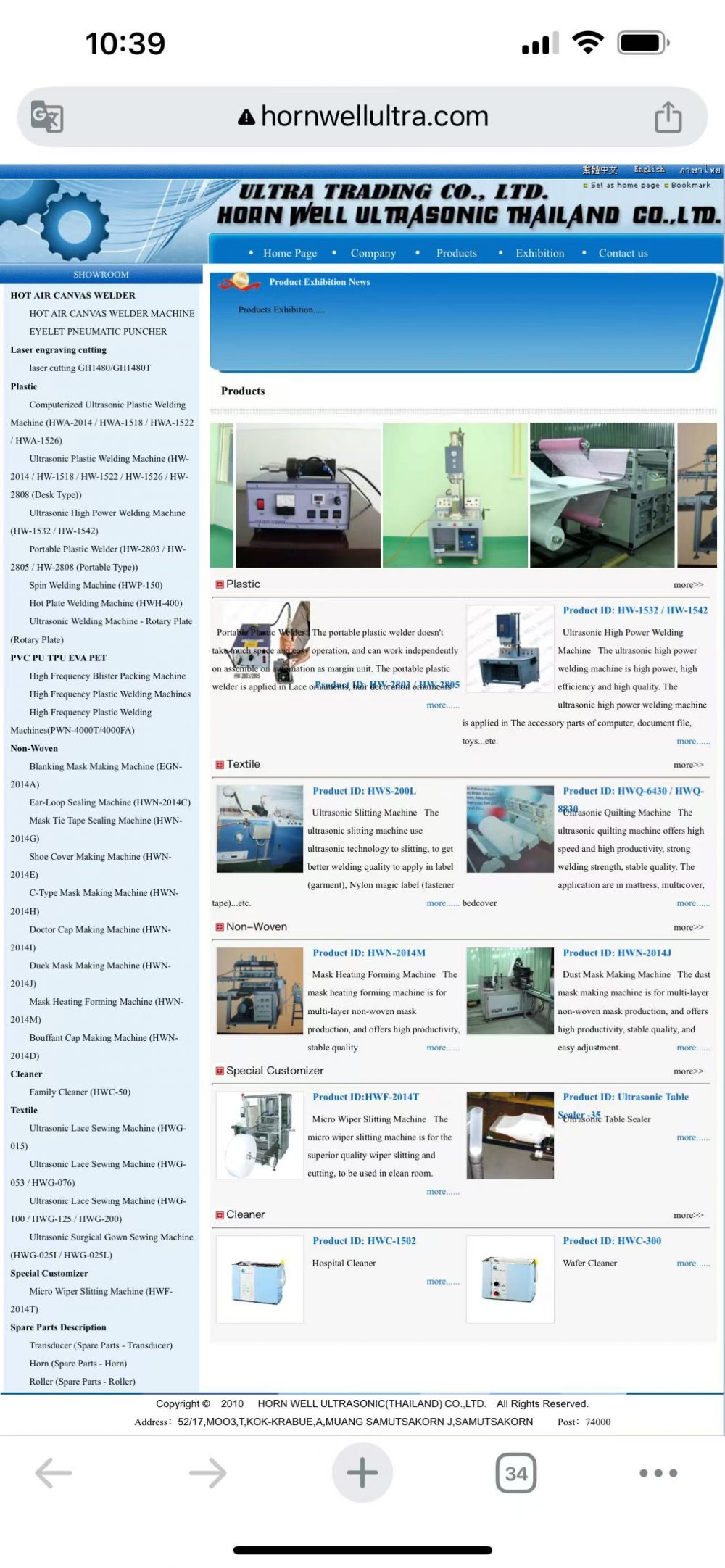Tap more>> beside Textile section
Screen dimensions: 725x1568
pos(687,765)
